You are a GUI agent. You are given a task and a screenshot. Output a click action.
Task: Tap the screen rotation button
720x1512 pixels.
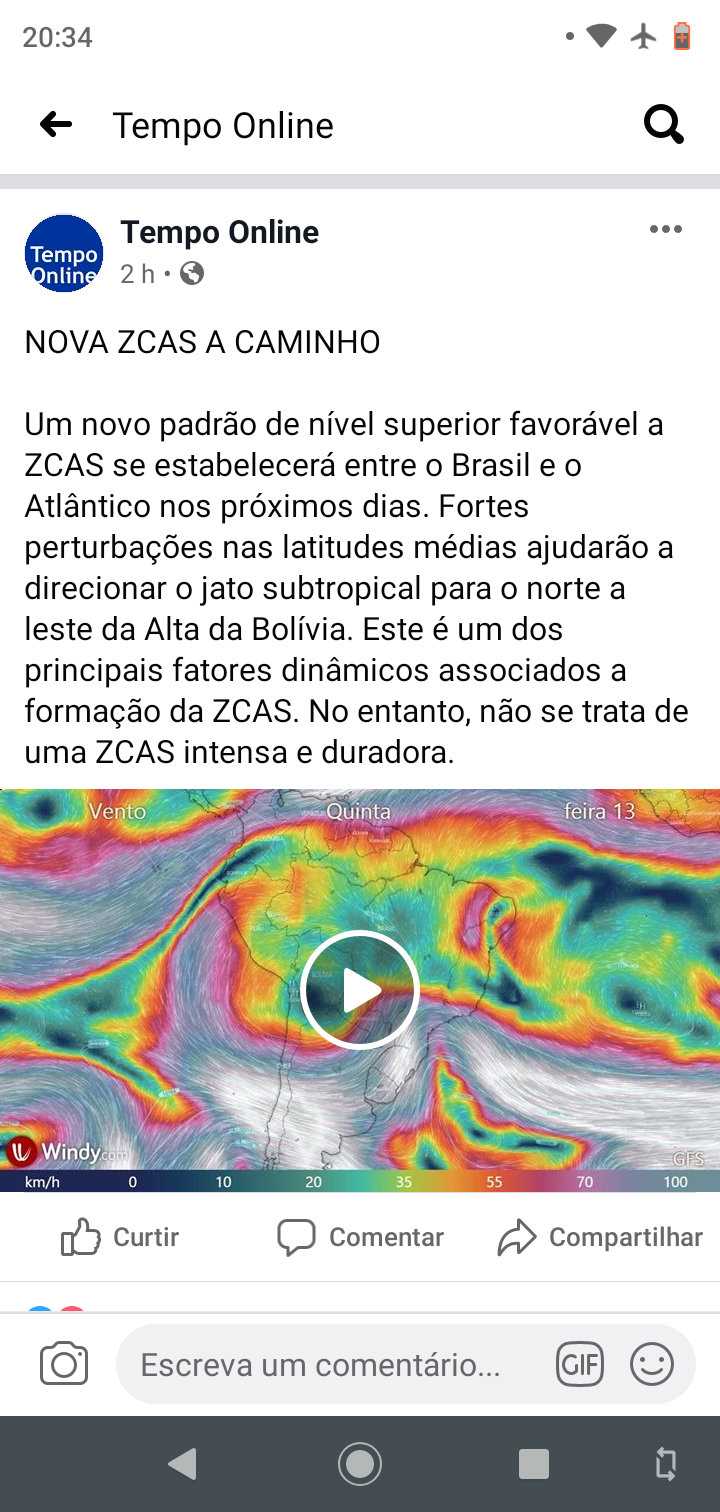pyautogui.click(x=665, y=1464)
